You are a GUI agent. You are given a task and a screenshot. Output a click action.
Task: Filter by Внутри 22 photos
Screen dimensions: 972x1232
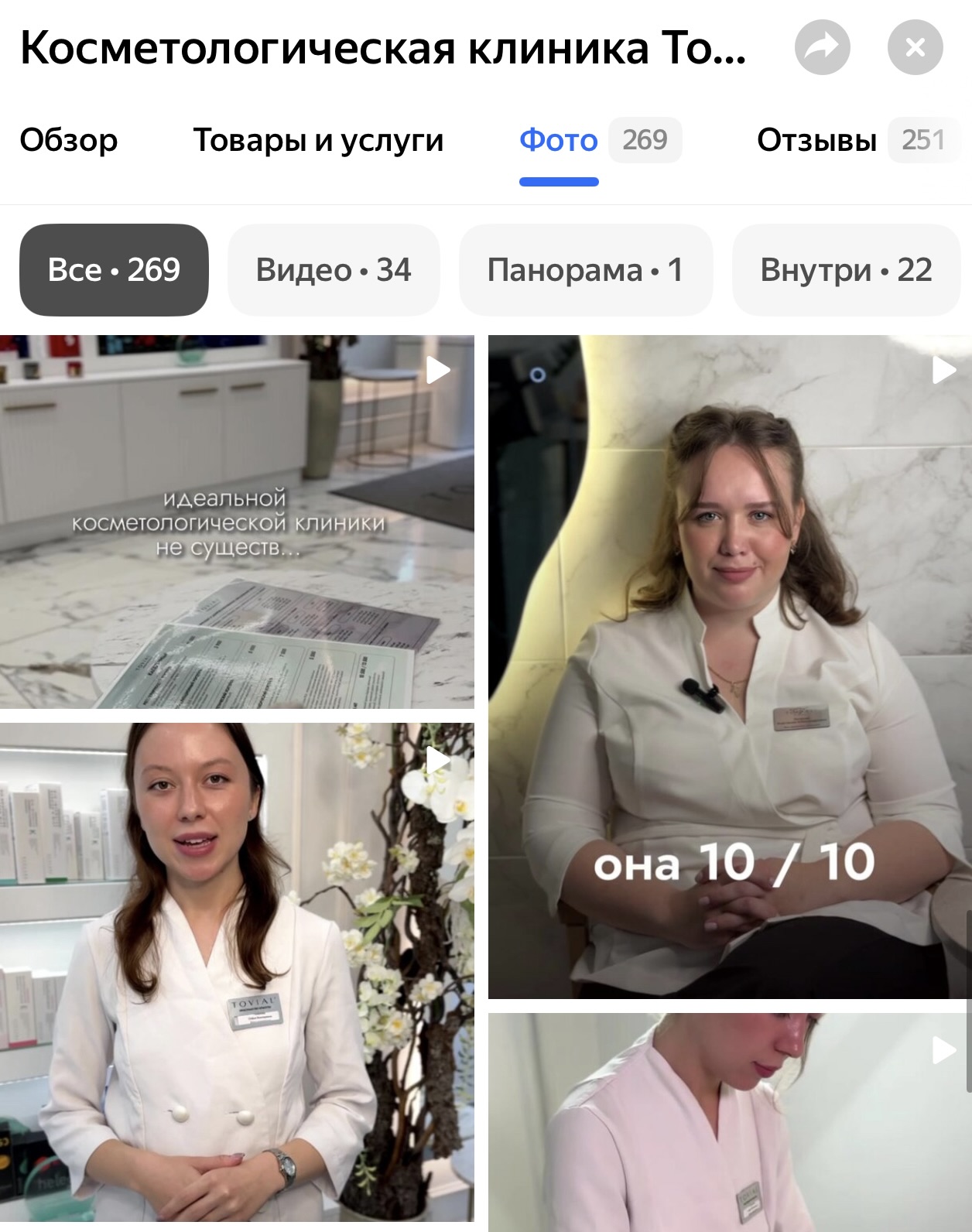click(845, 270)
